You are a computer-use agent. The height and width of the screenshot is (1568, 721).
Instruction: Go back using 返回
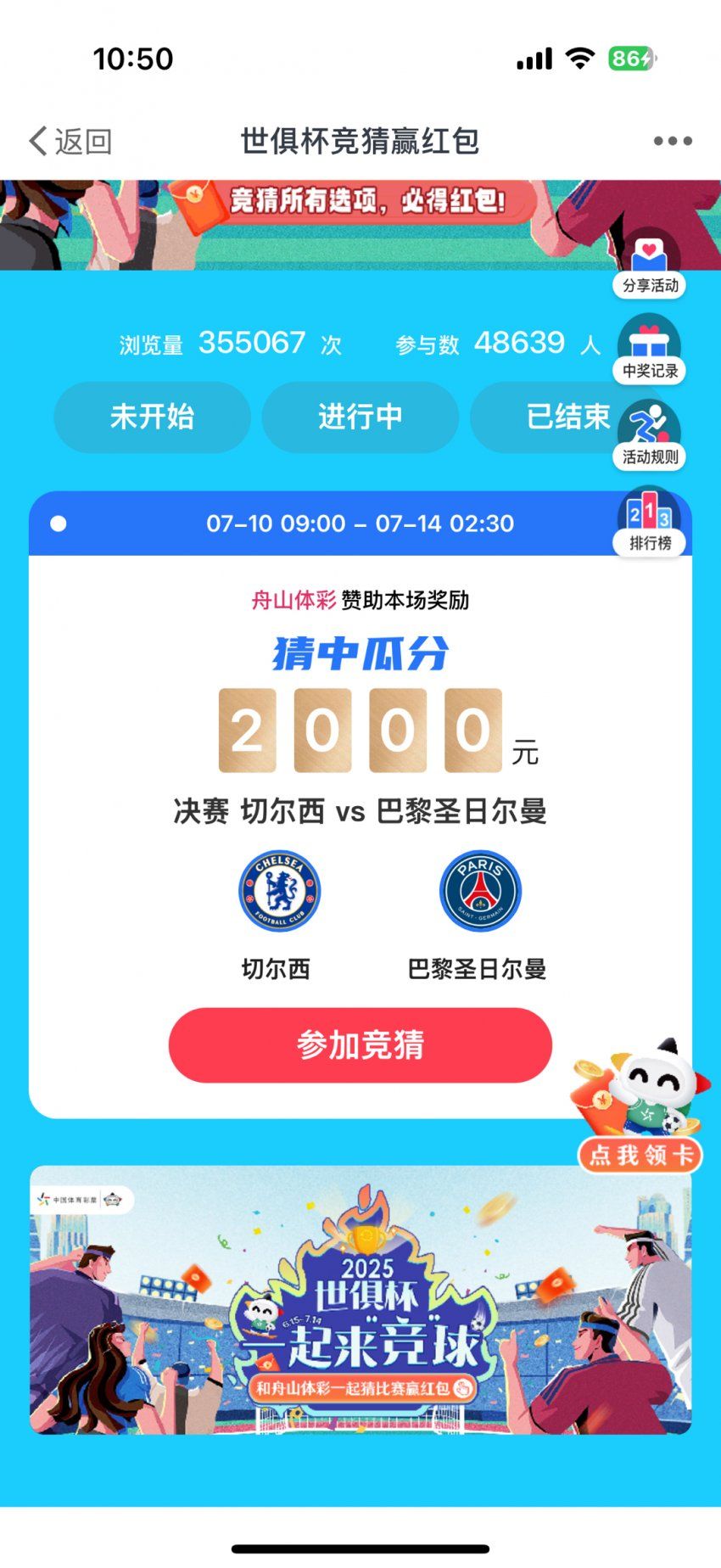pos(71,141)
